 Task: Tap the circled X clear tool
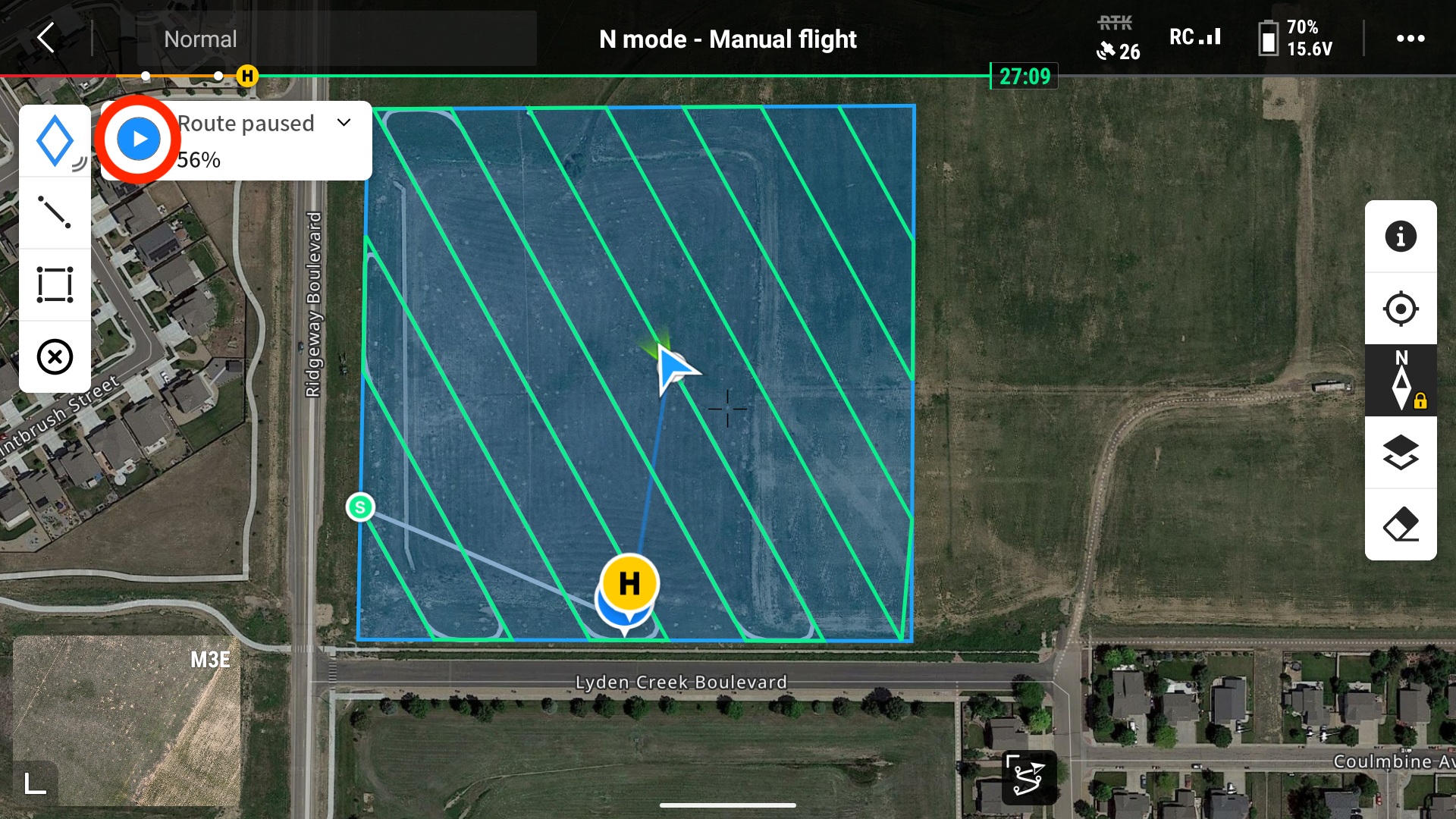coord(55,357)
